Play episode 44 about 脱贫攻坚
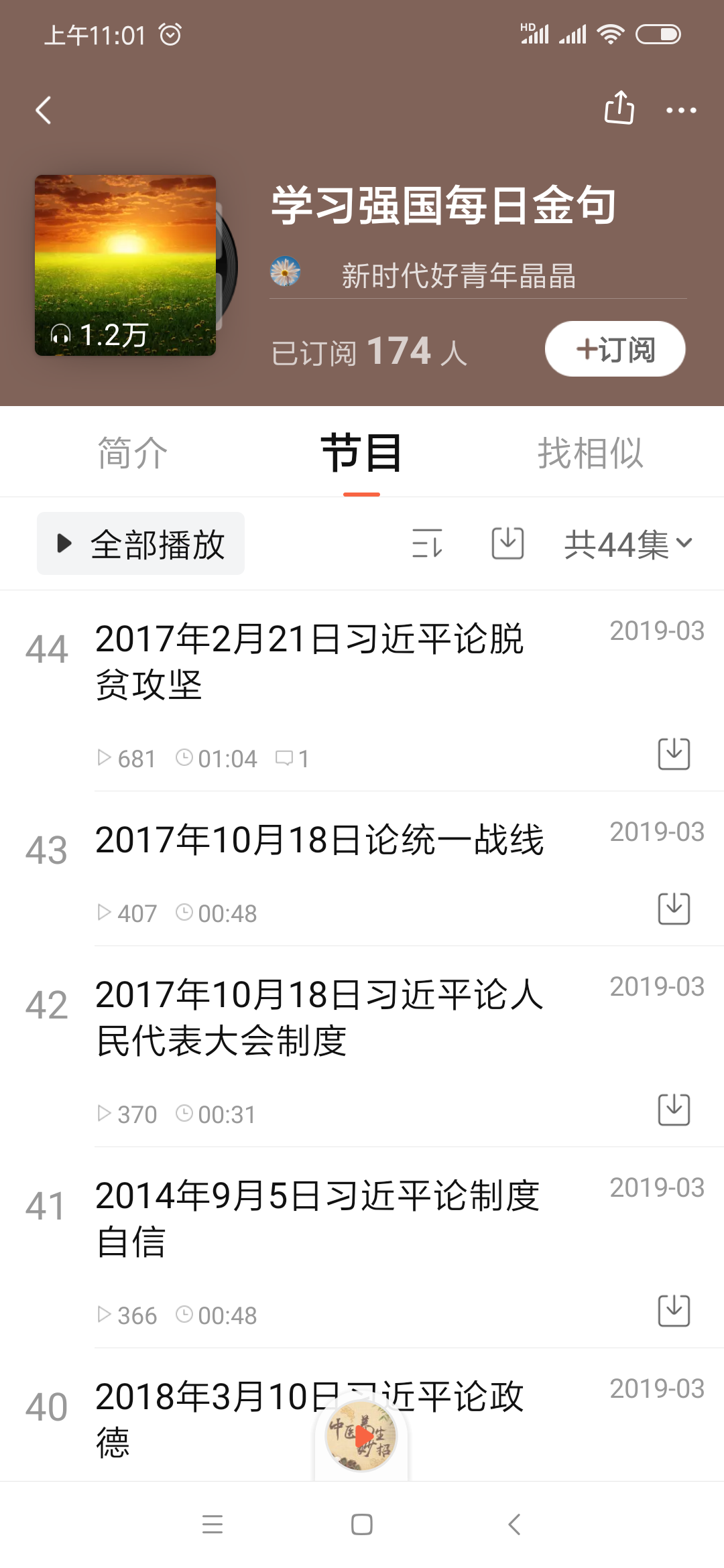Image resolution: width=724 pixels, height=1568 pixels. tap(308, 661)
